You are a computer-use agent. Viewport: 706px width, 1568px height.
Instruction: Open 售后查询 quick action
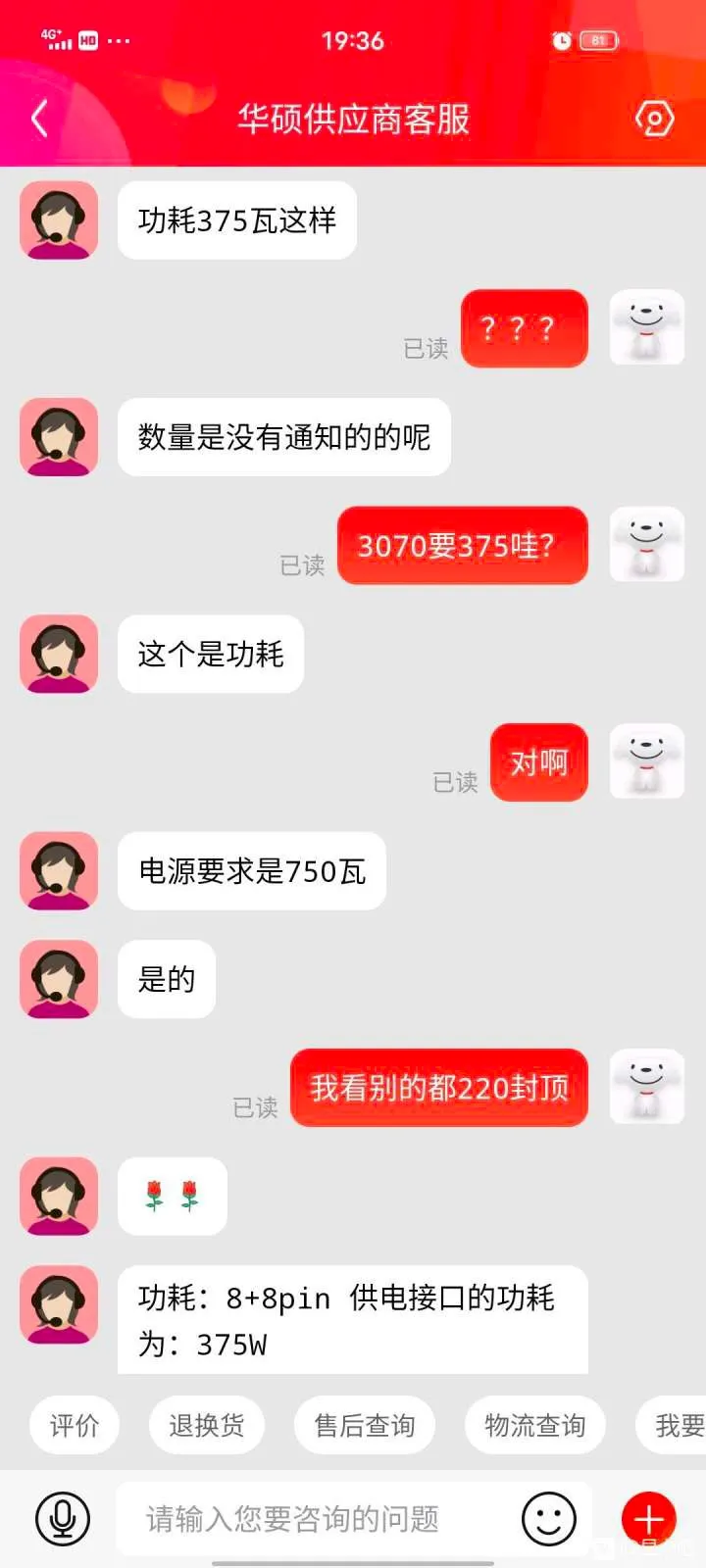point(365,1425)
